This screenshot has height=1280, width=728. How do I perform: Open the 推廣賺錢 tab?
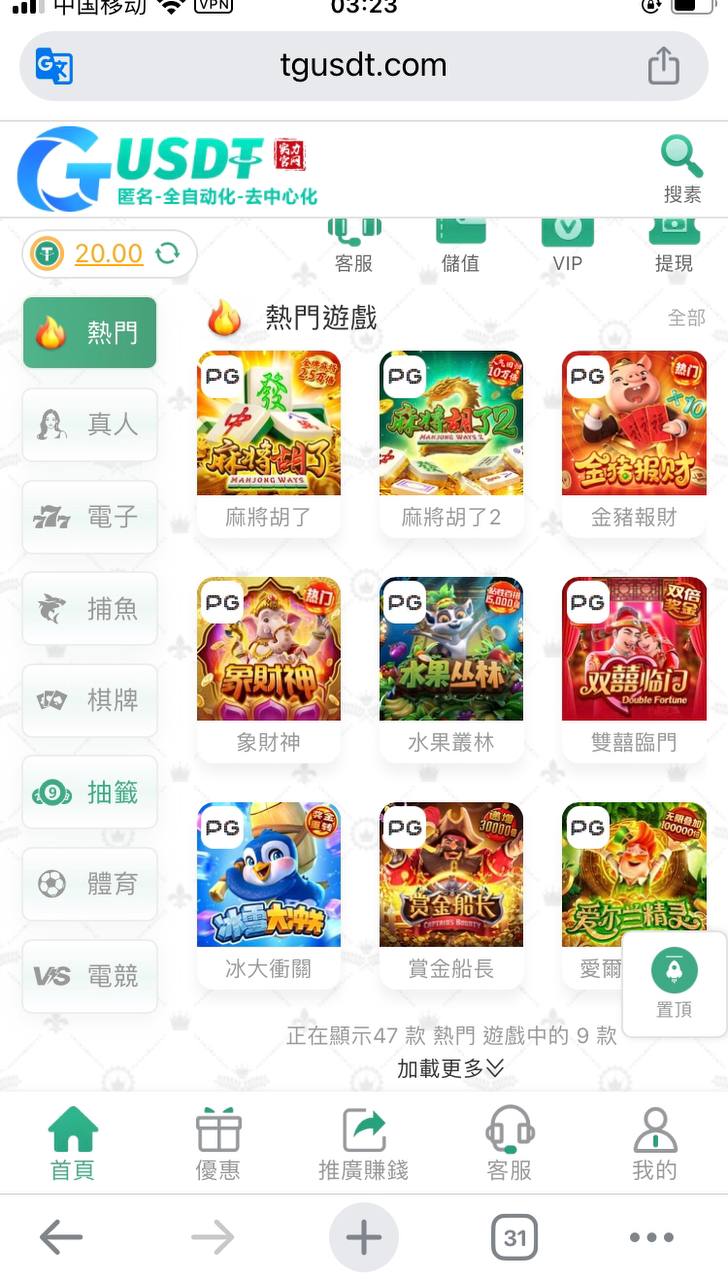point(363,1144)
